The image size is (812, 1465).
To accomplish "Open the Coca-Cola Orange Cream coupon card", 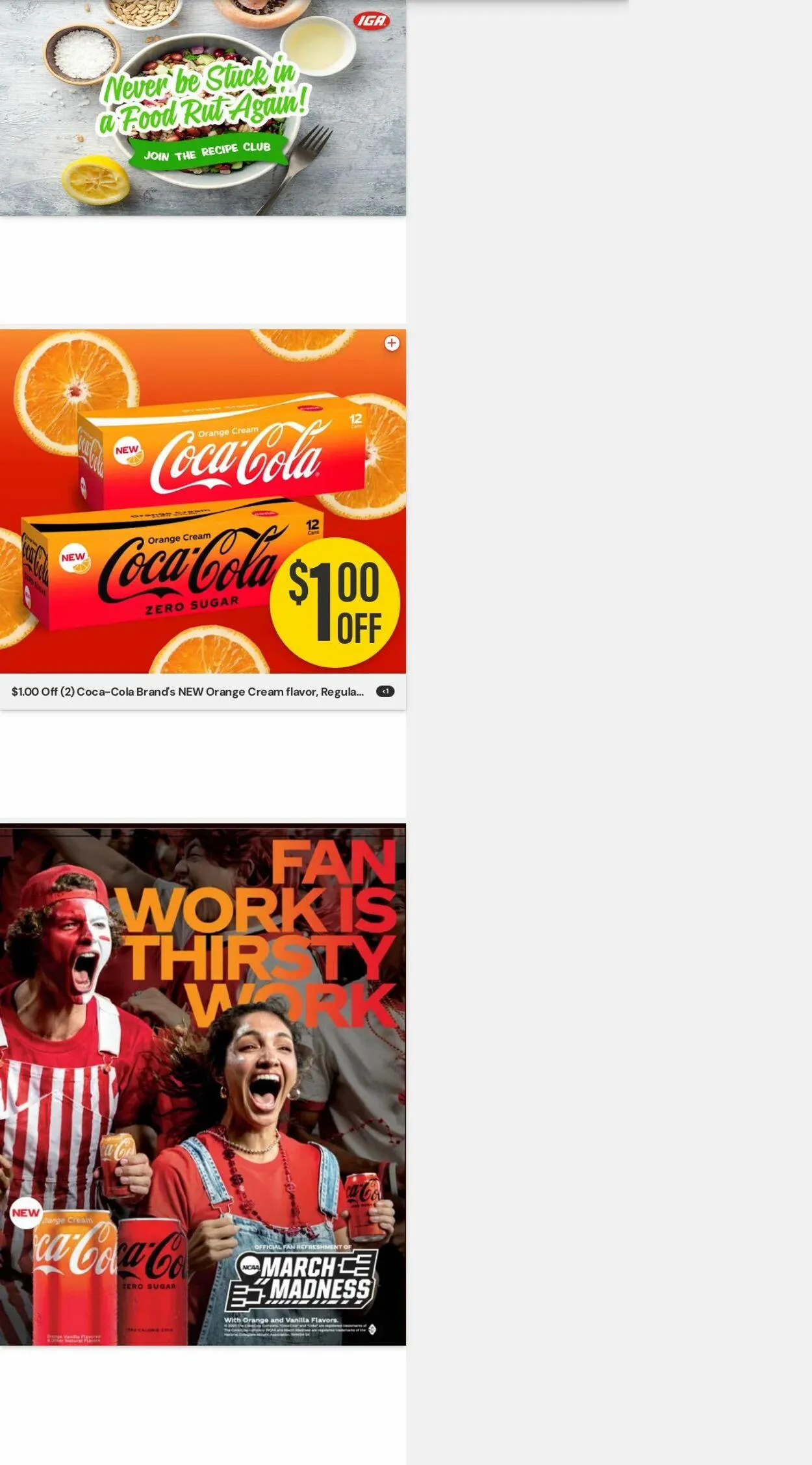I will point(203,519).
